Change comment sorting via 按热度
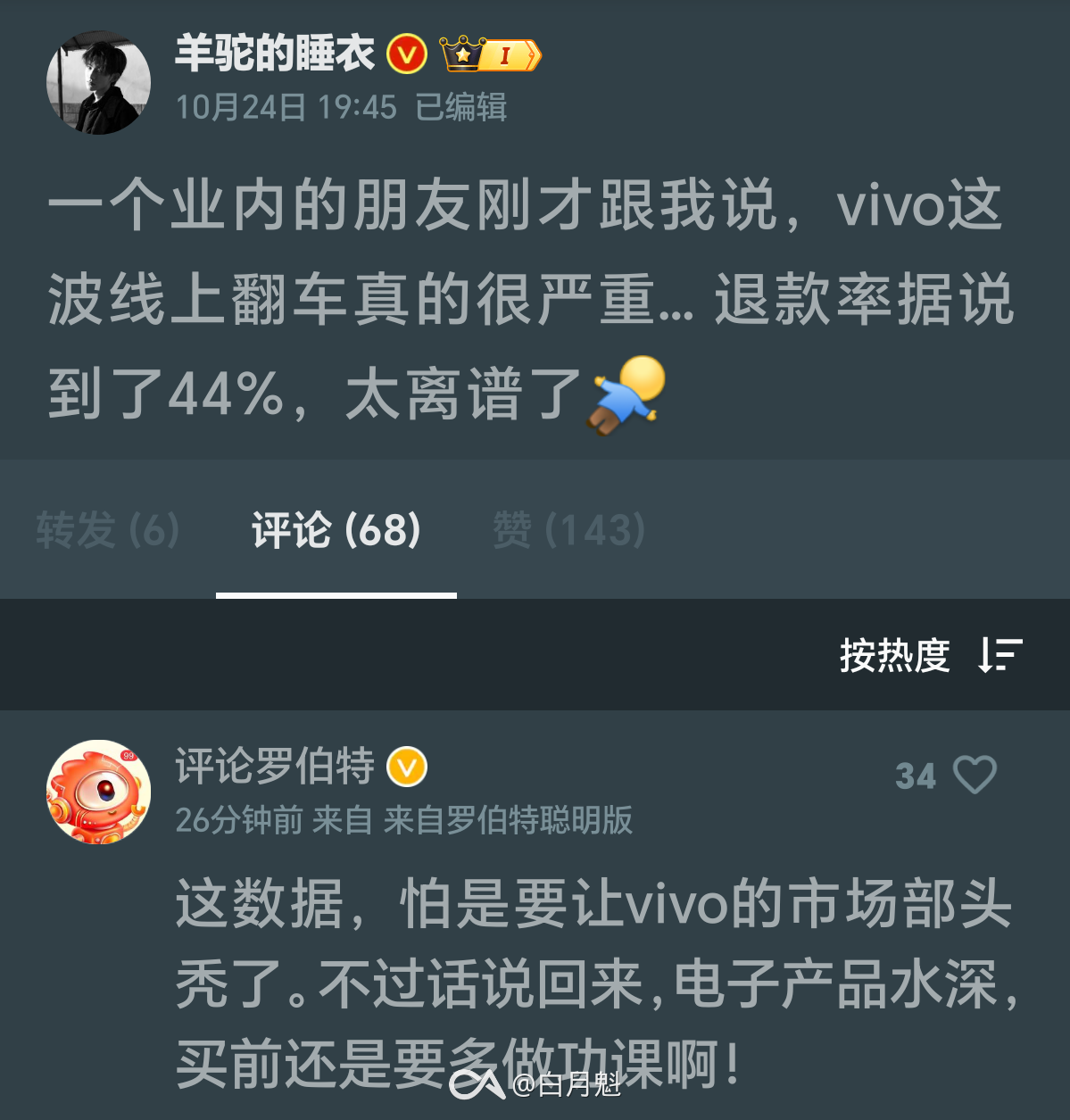 930,656
